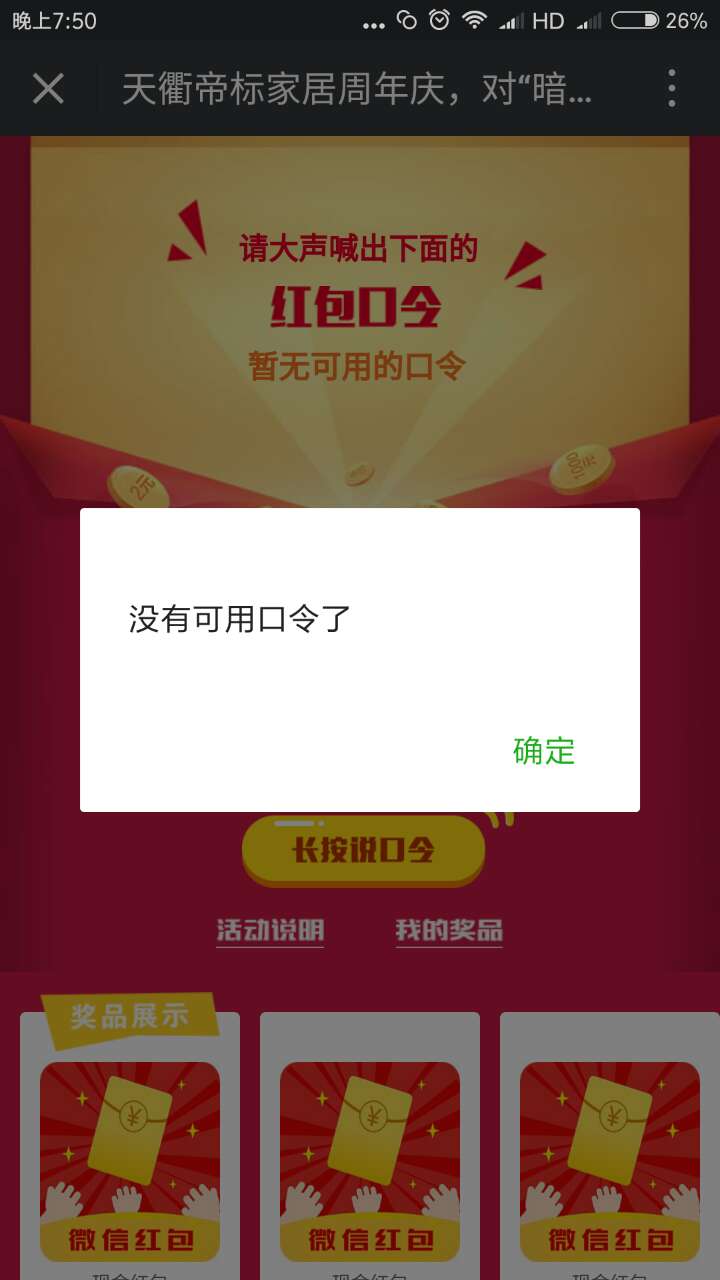This screenshot has height=1280, width=720.
Task: Close the webpage with the X icon
Action: point(48,89)
